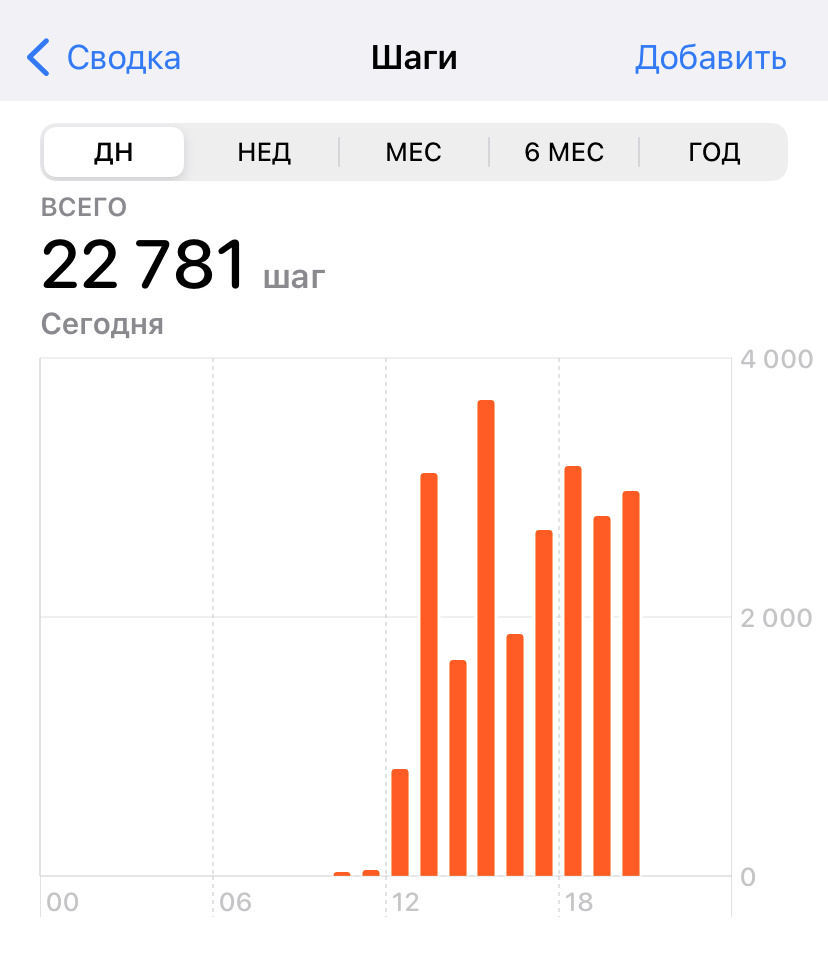
Task: Select the ДН day view
Action: pyautogui.click(x=114, y=152)
